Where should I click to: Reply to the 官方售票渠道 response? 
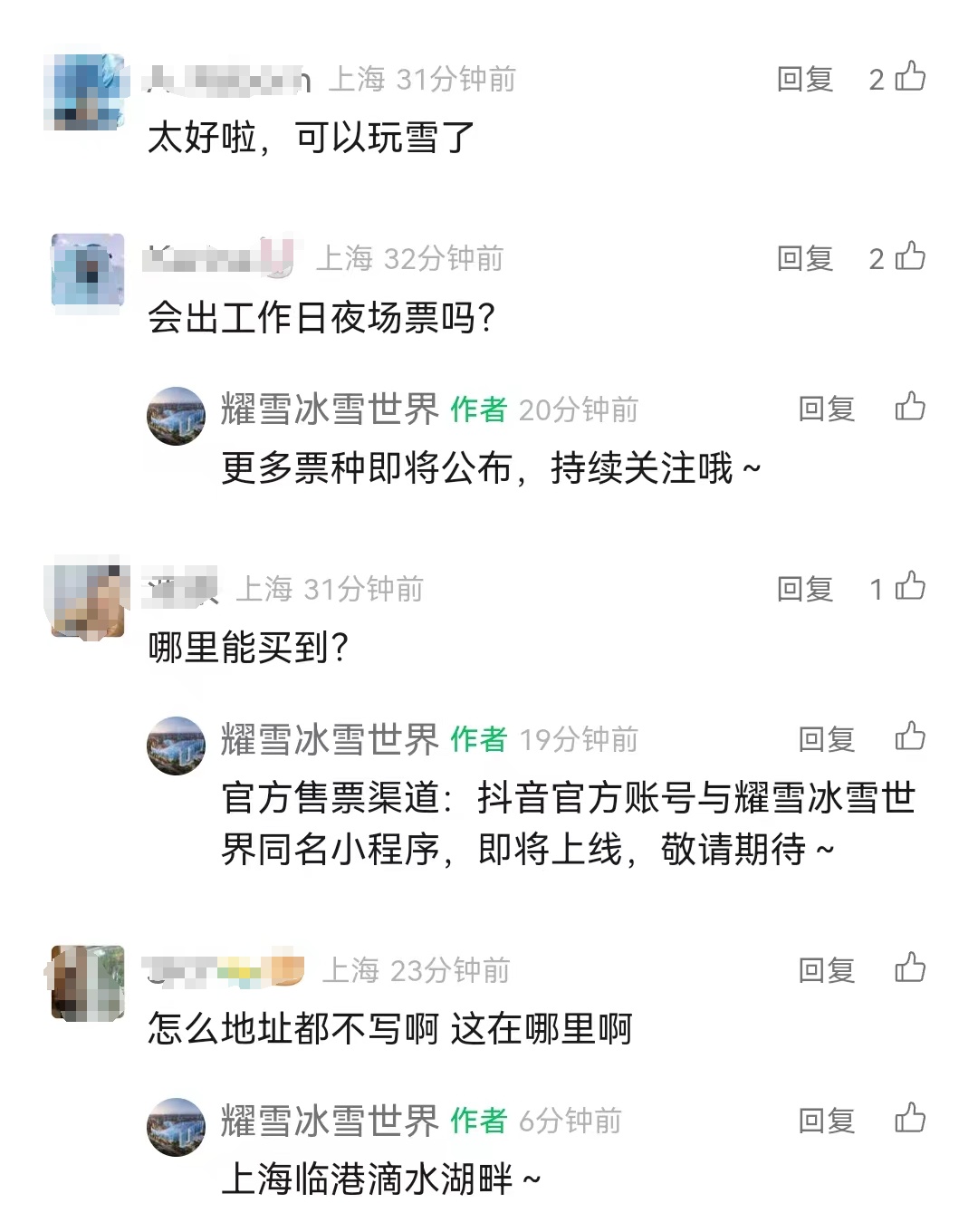click(825, 738)
